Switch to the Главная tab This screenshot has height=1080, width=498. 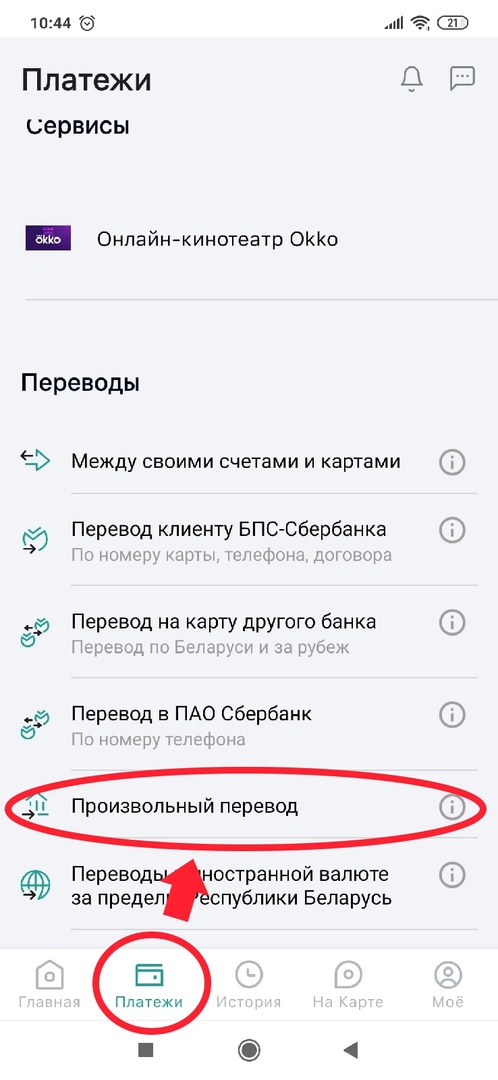click(50, 985)
